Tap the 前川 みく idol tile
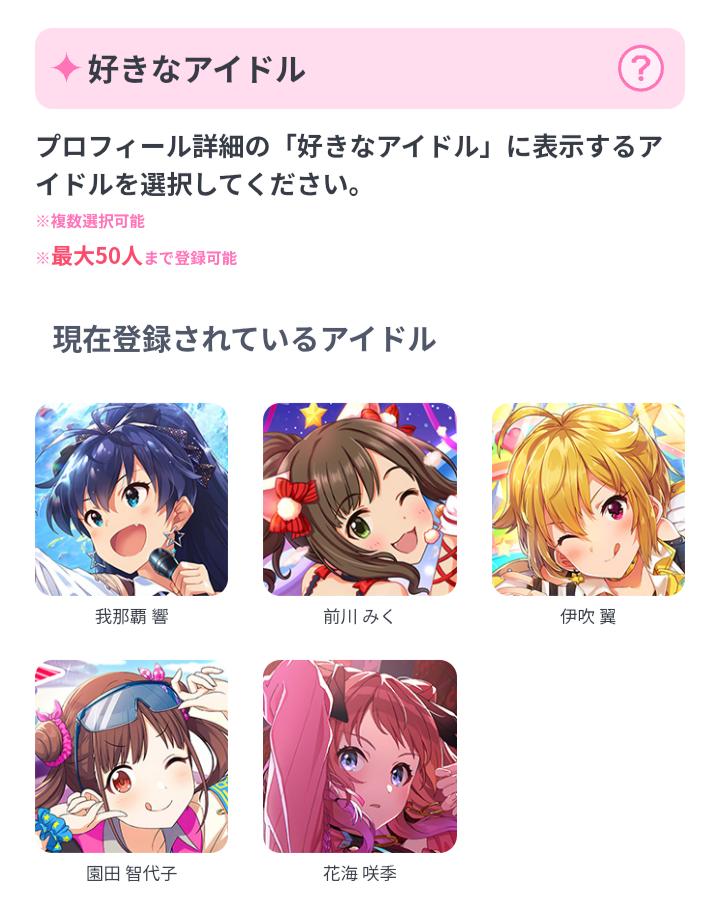720x911 pixels. click(x=360, y=499)
